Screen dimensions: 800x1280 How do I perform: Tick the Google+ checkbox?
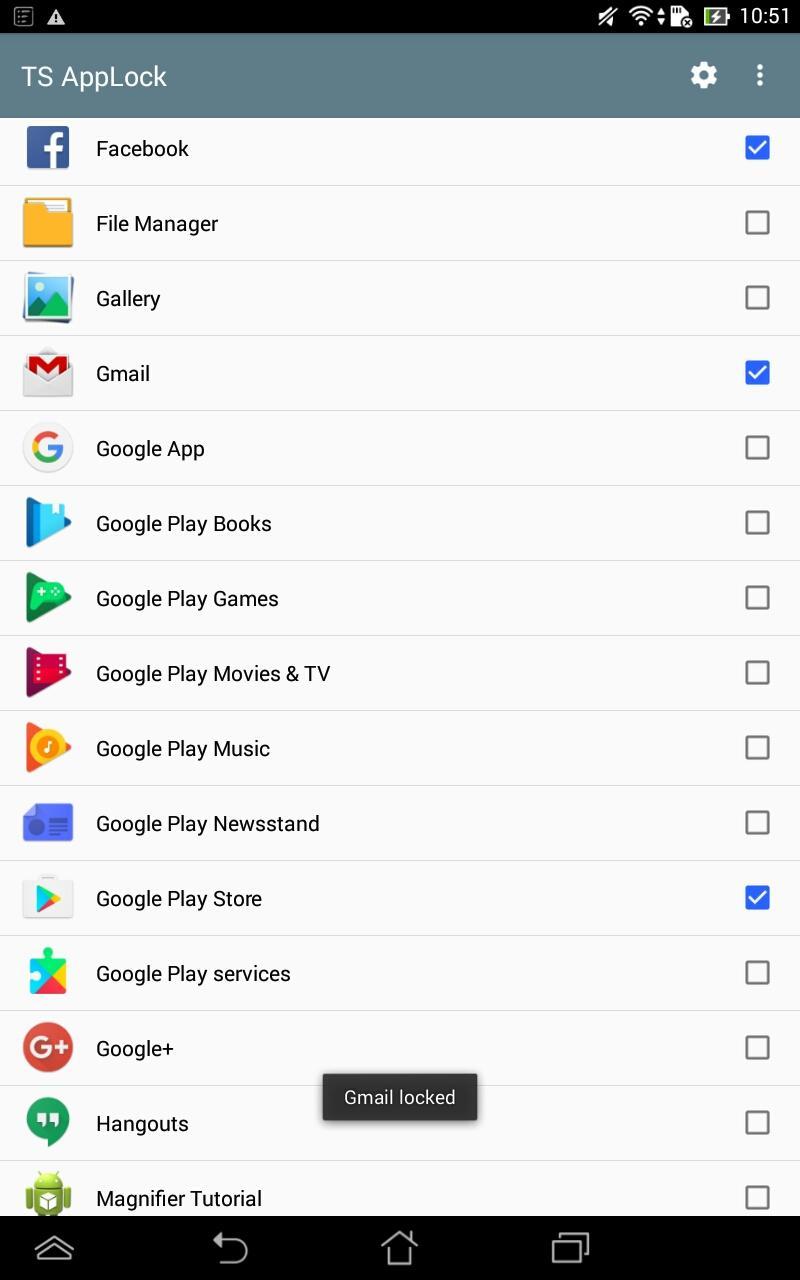coord(757,1048)
